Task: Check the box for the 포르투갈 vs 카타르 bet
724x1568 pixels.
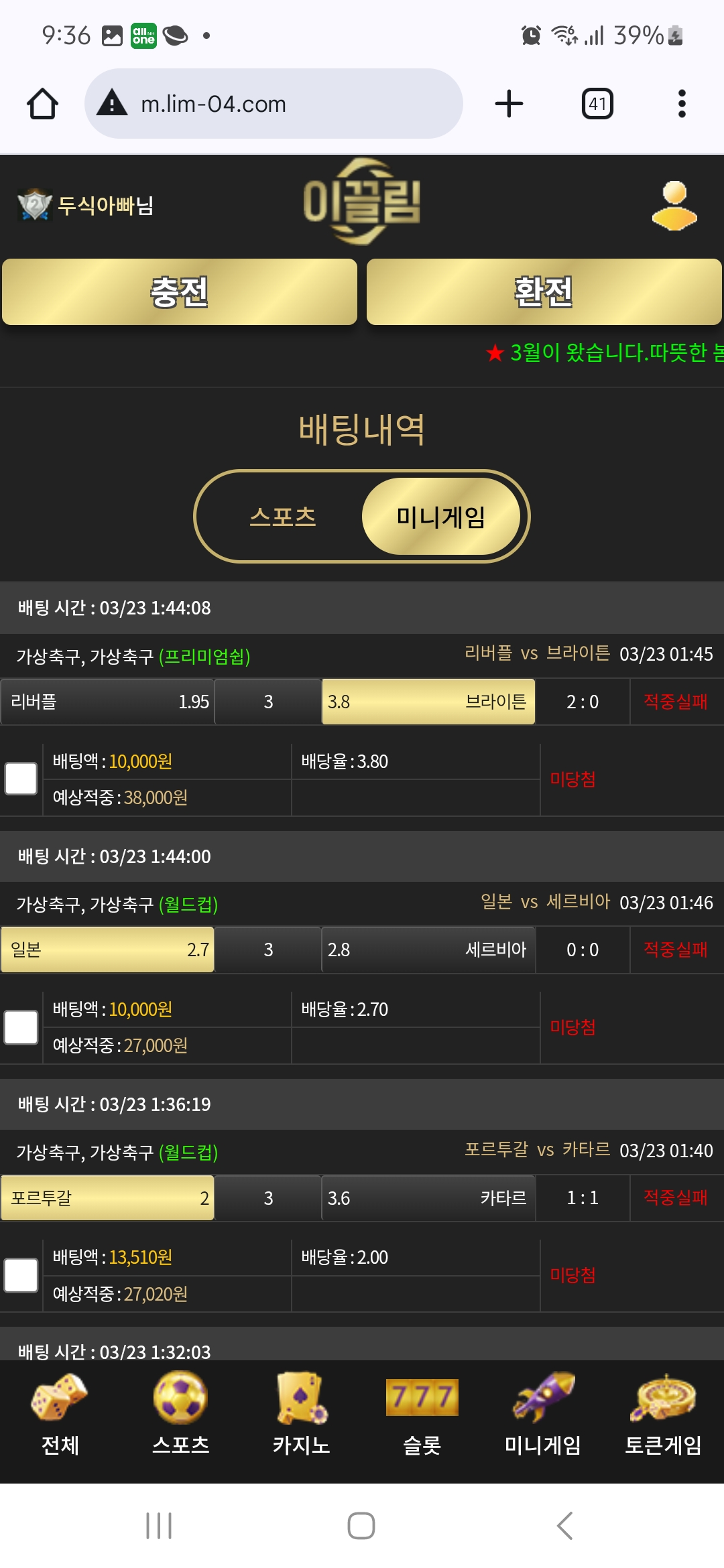Action: coord(21,1275)
